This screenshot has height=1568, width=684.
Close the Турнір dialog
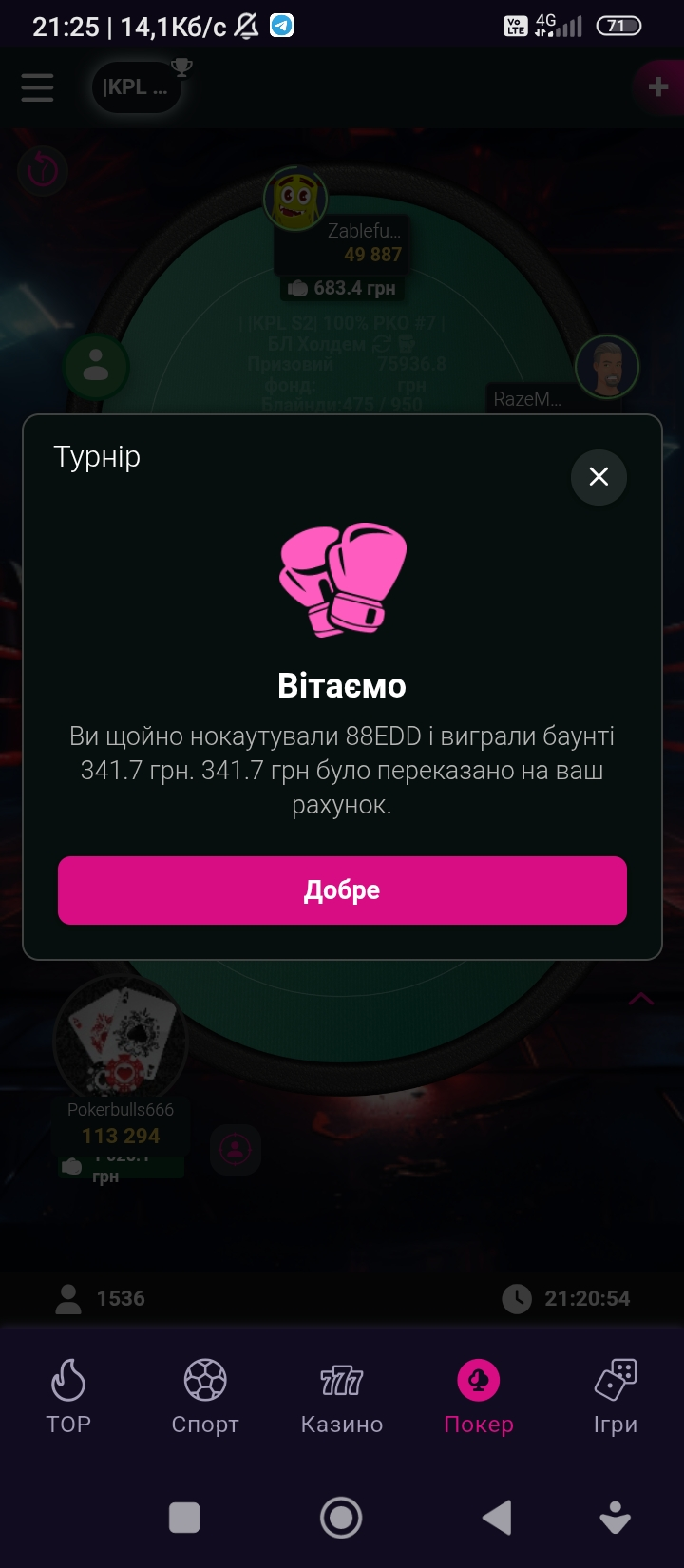598,476
